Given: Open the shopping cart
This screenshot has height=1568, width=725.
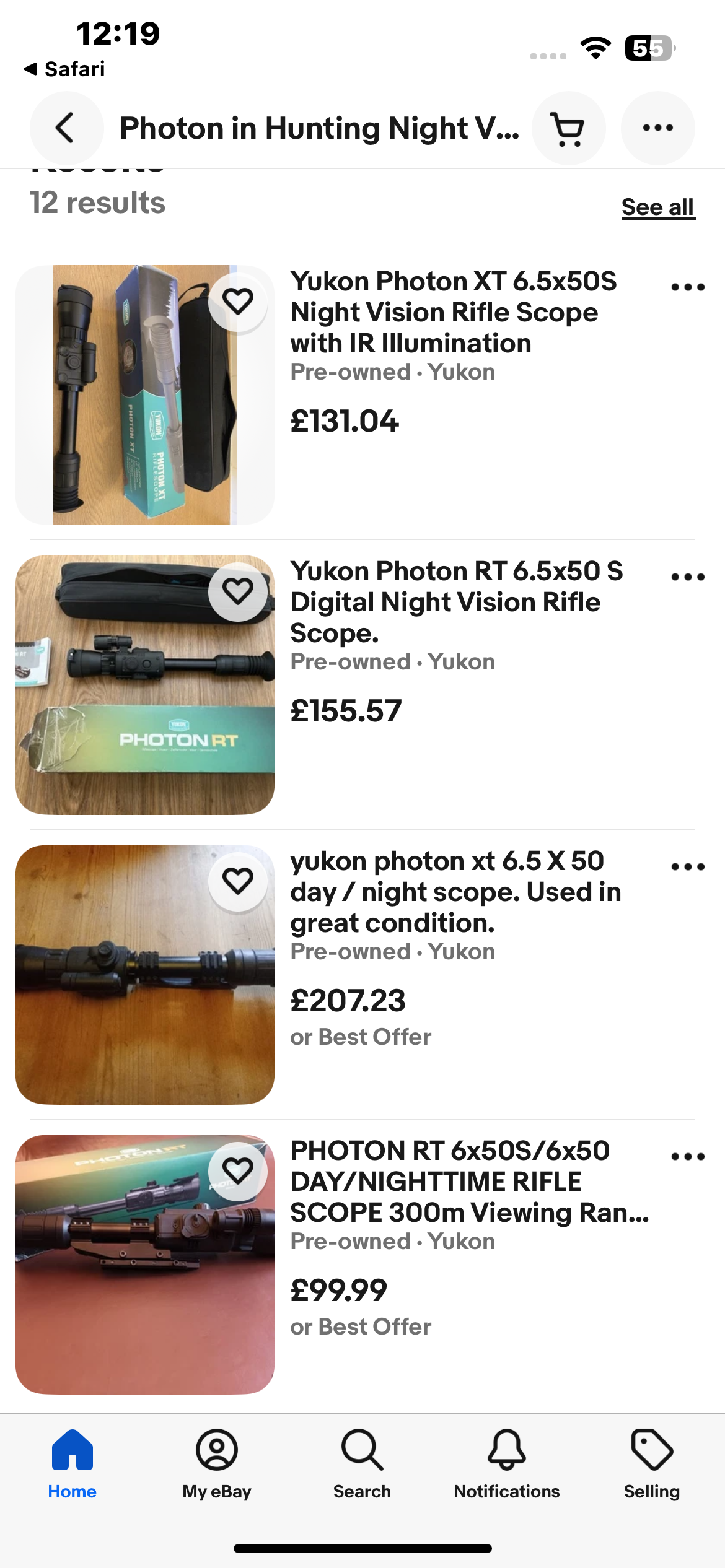Looking at the screenshot, I should [568, 128].
